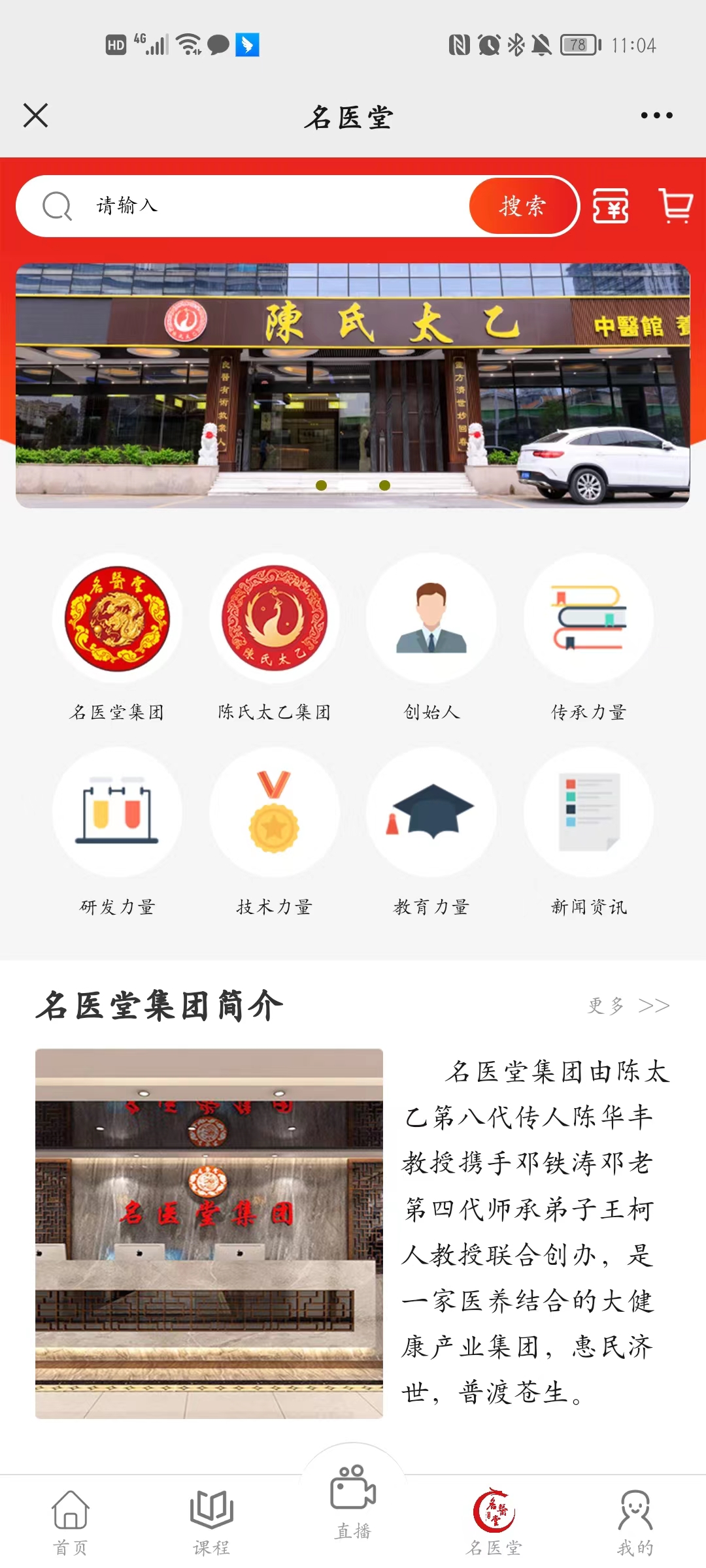706x1568 pixels.
Task: Open the three-dot overflow menu
Action: click(x=656, y=116)
